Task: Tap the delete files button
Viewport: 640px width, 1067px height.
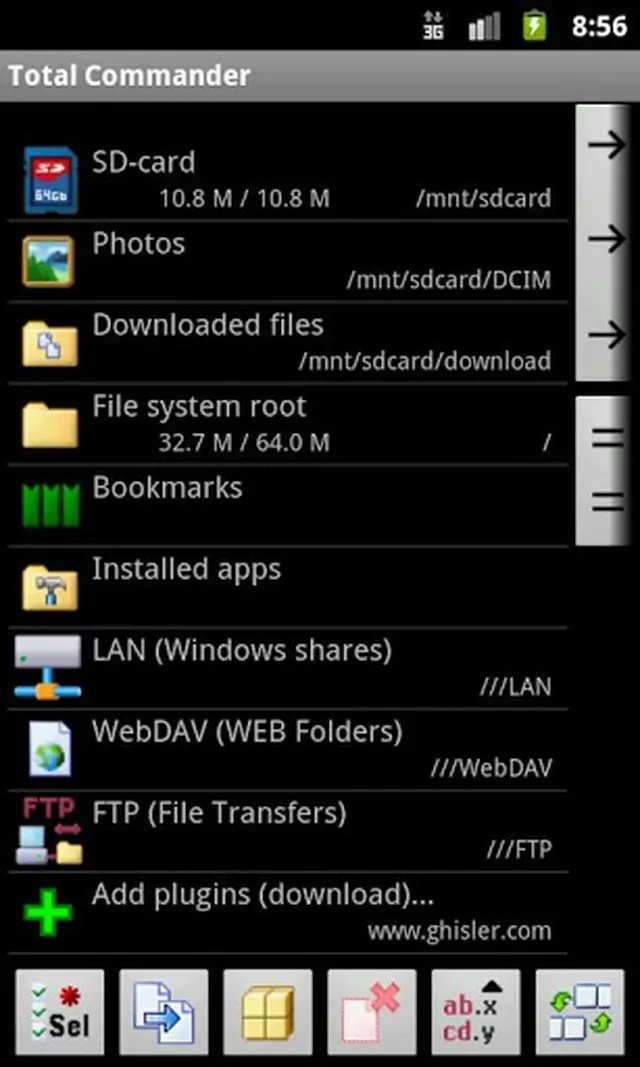Action: click(371, 1012)
